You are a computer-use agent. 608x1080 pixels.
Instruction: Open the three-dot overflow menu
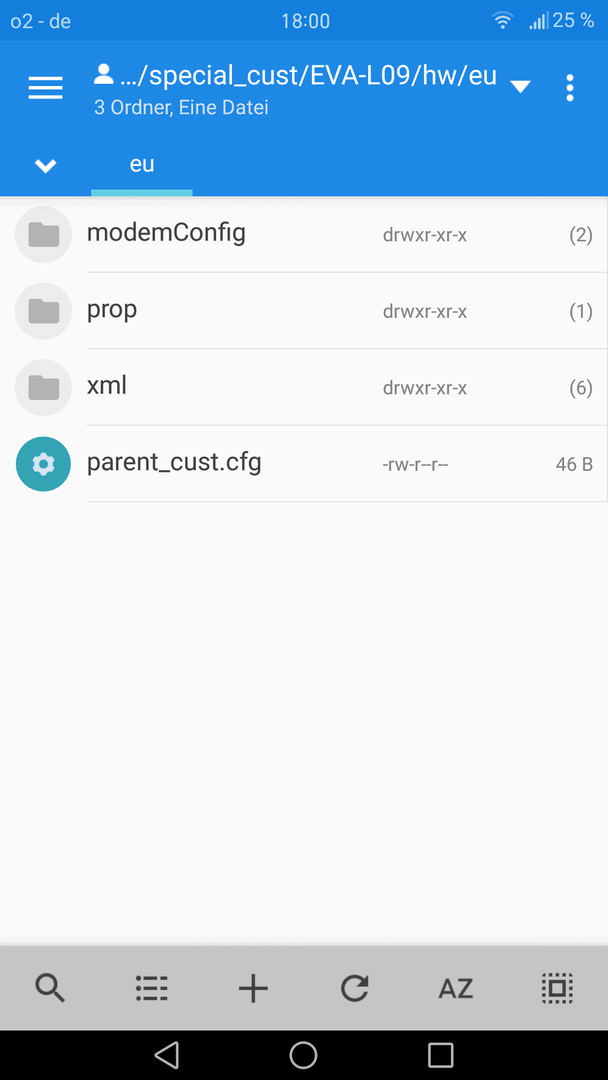pos(569,88)
